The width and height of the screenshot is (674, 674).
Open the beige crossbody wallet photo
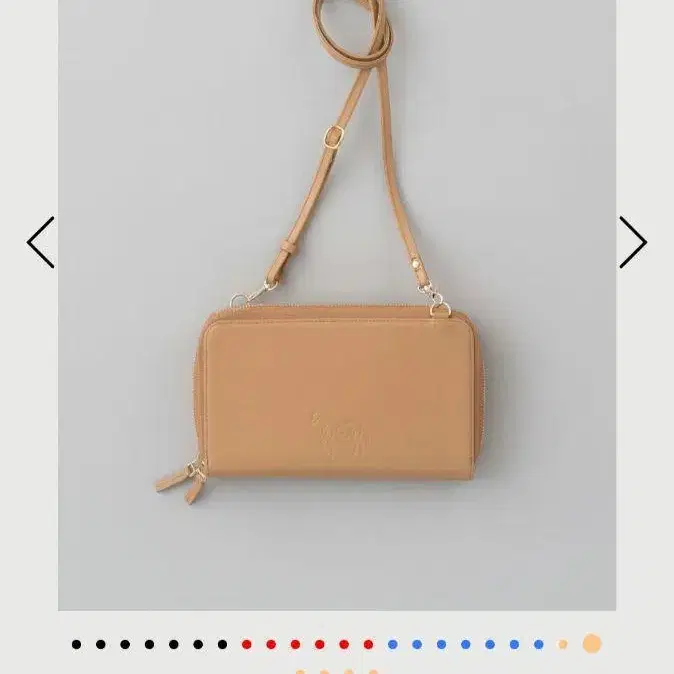click(337, 305)
